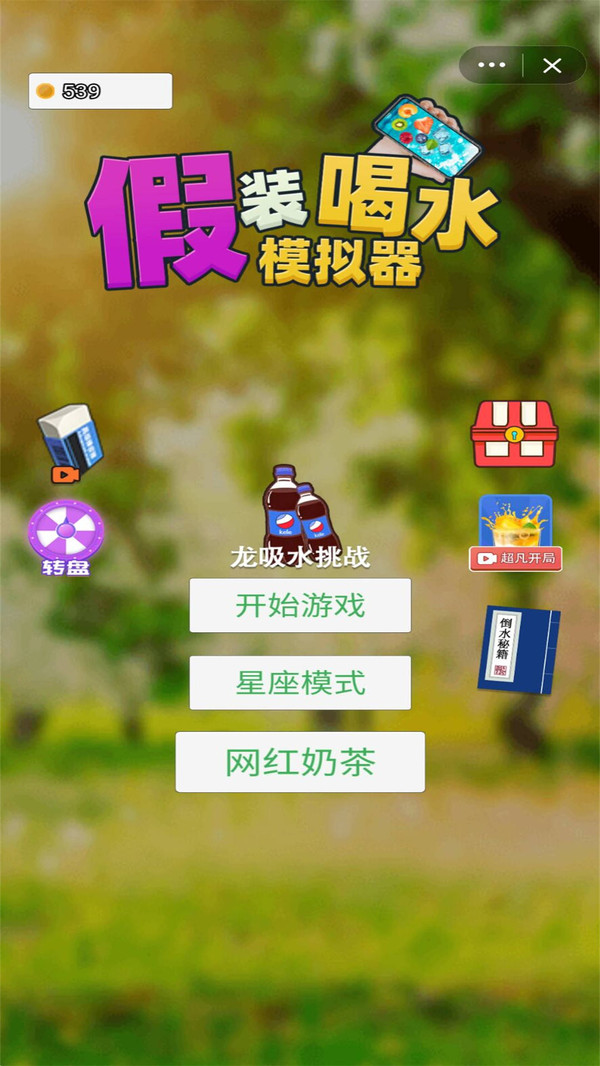The width and height of the screenshot is (600, 1066).
Task: Open the mini program more menu
Action: 492,66
